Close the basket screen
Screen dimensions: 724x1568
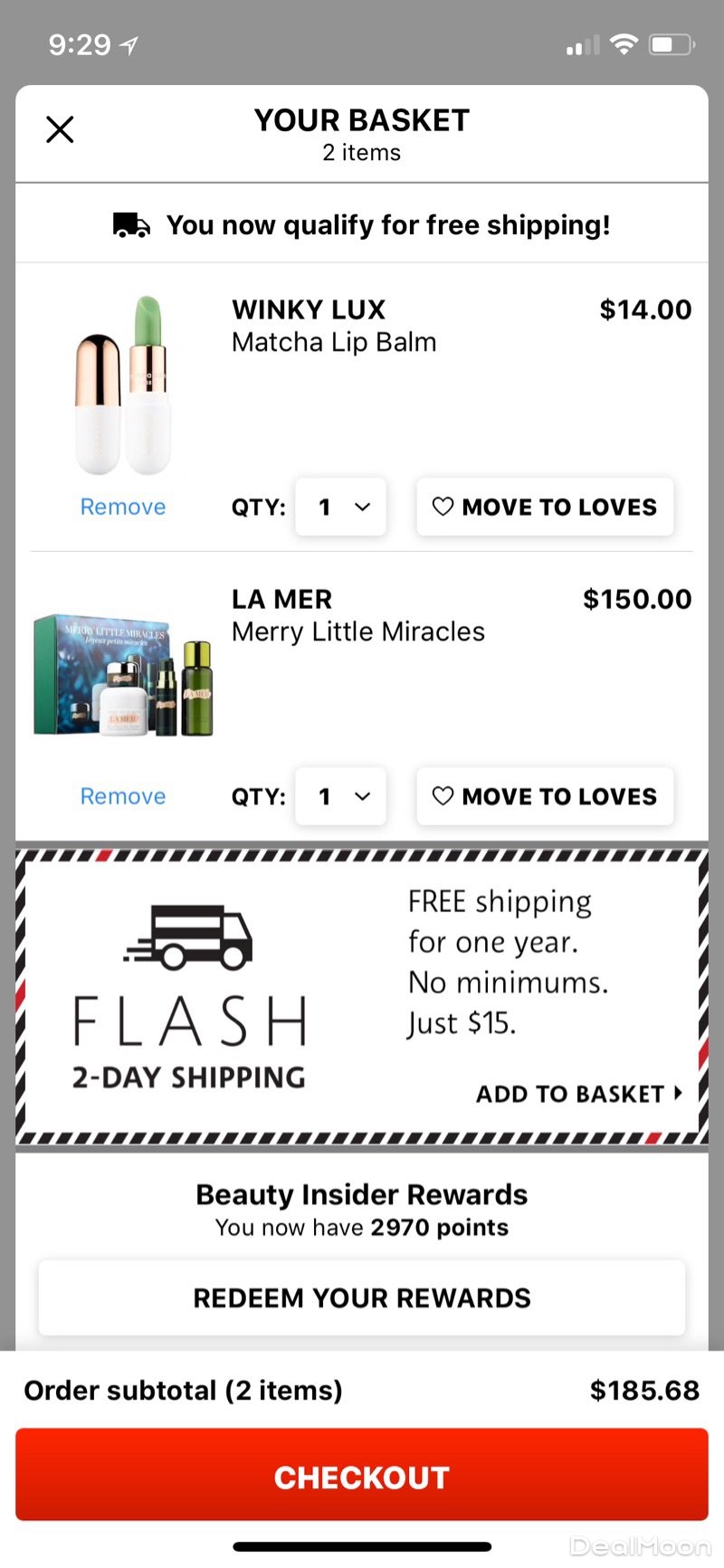60,129
